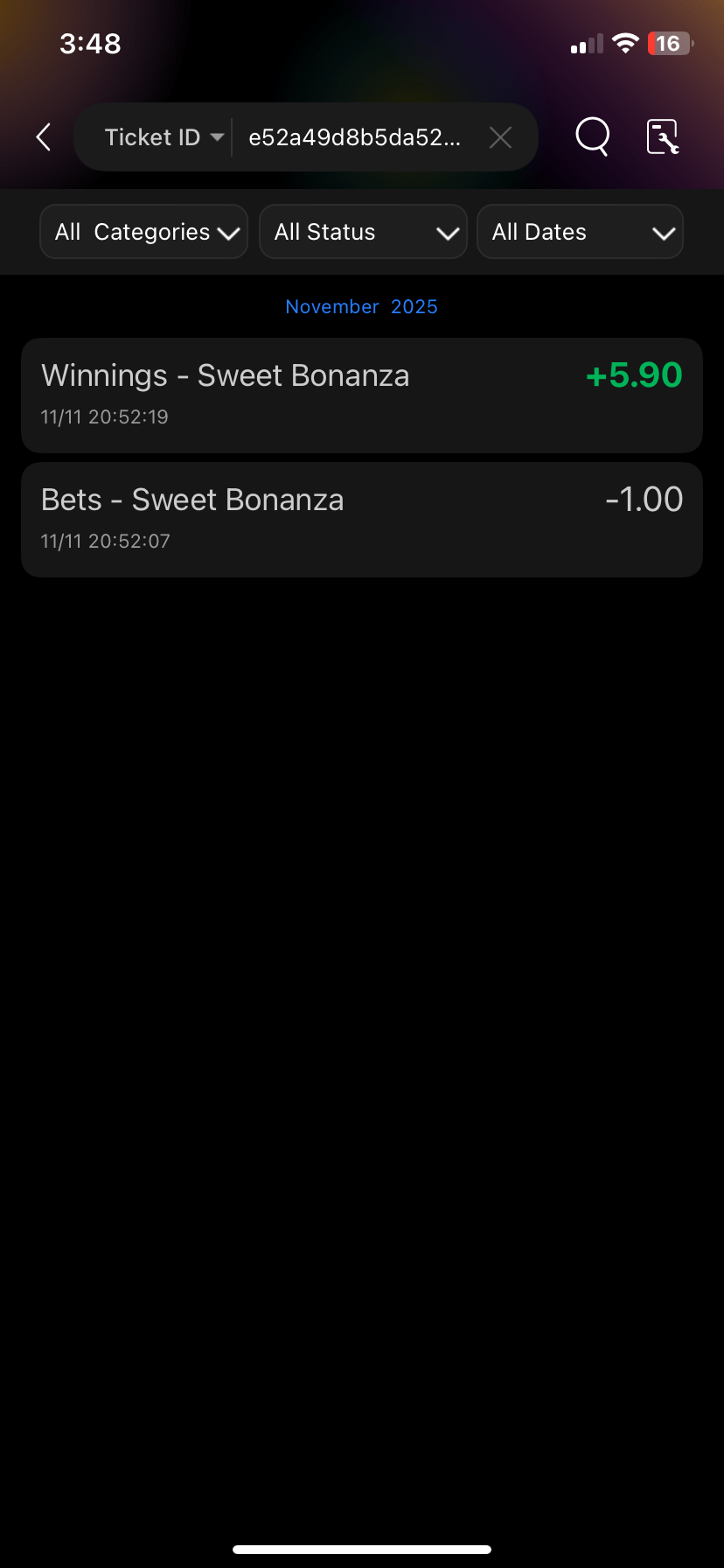The width and height of the screenshot is (724, 1568).
Task: Open the Bets - Sweet Bonanza transaction
Action: pos(362,519)
